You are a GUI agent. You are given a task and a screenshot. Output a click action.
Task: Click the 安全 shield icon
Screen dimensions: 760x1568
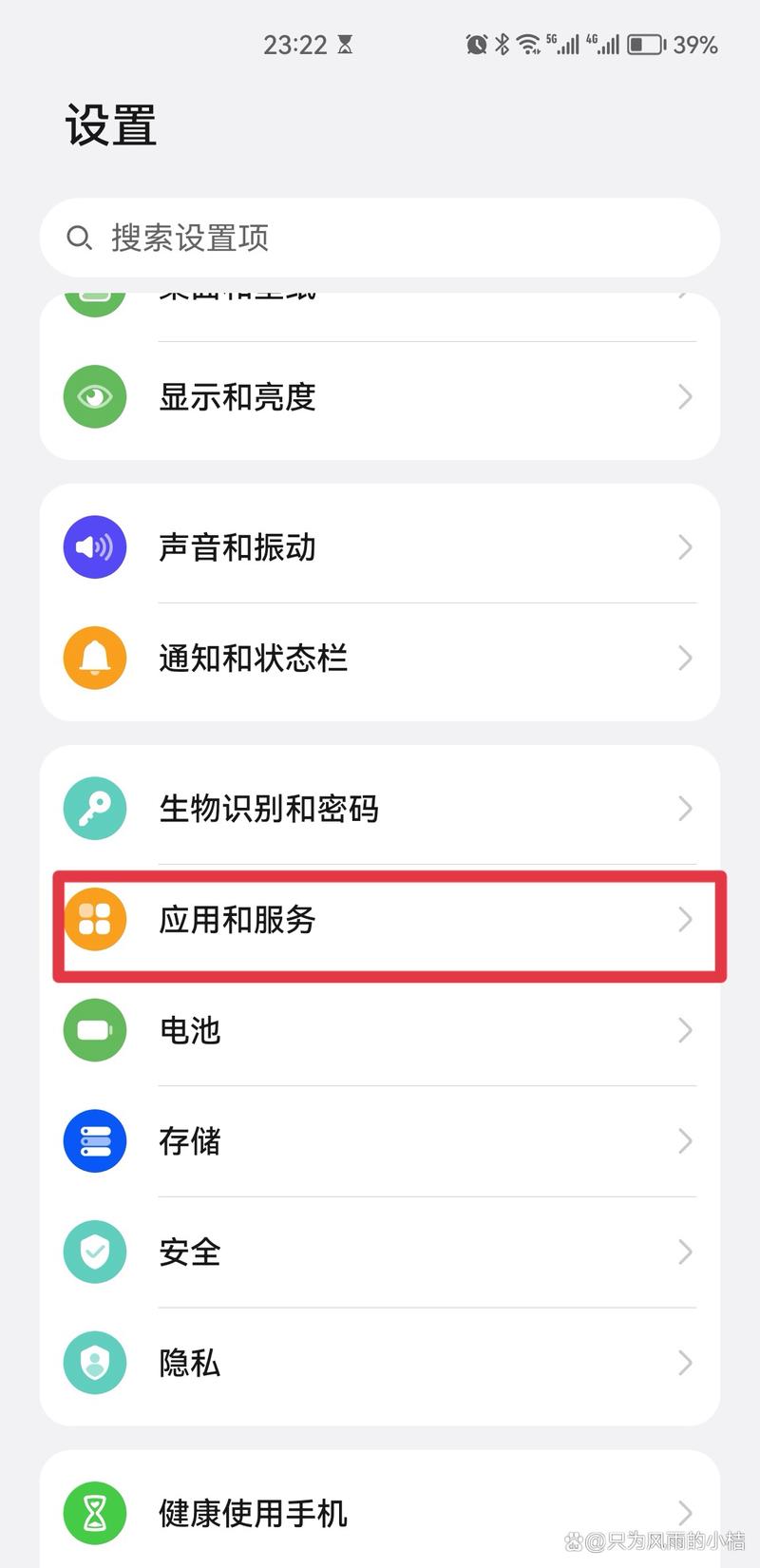(94, 1252)
